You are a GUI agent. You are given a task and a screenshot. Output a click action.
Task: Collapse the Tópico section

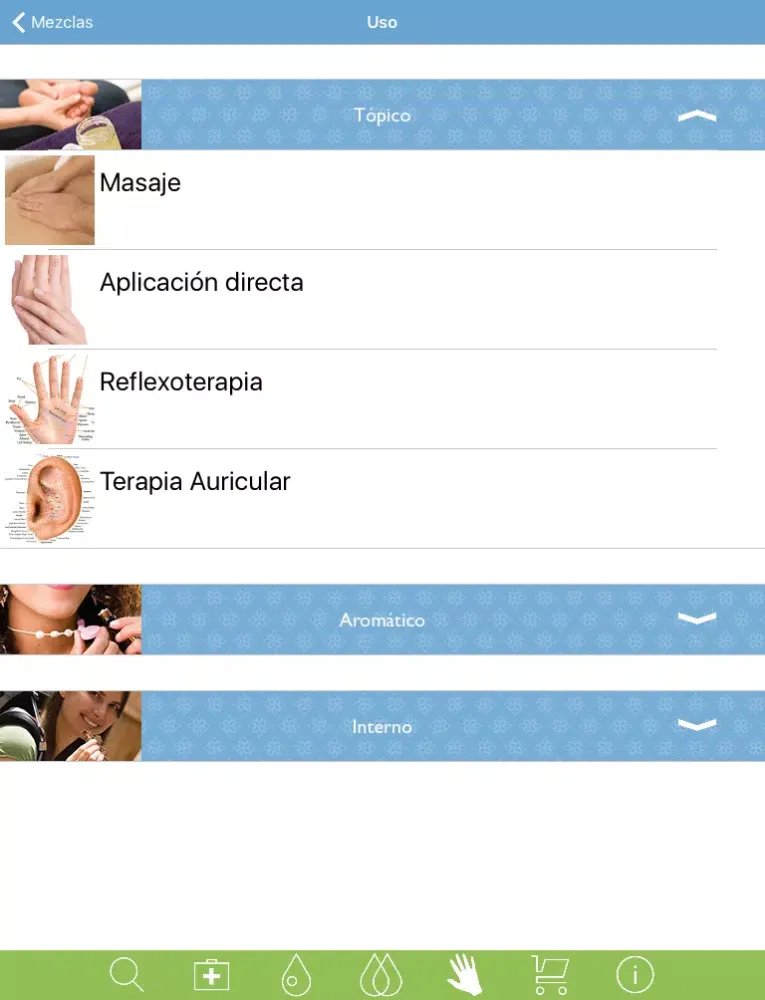click(697, 116)
